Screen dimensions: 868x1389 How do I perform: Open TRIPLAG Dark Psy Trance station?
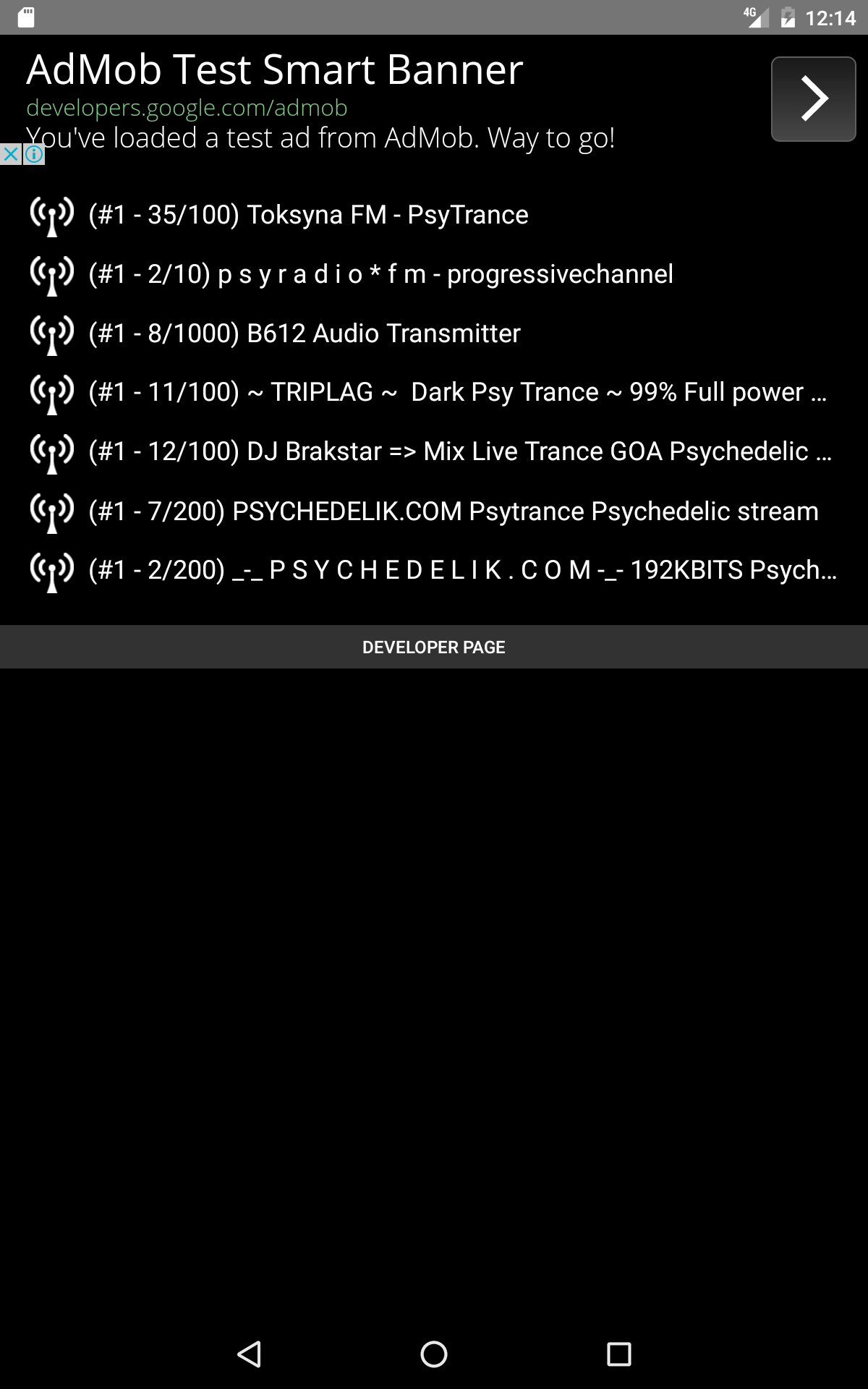456,392
